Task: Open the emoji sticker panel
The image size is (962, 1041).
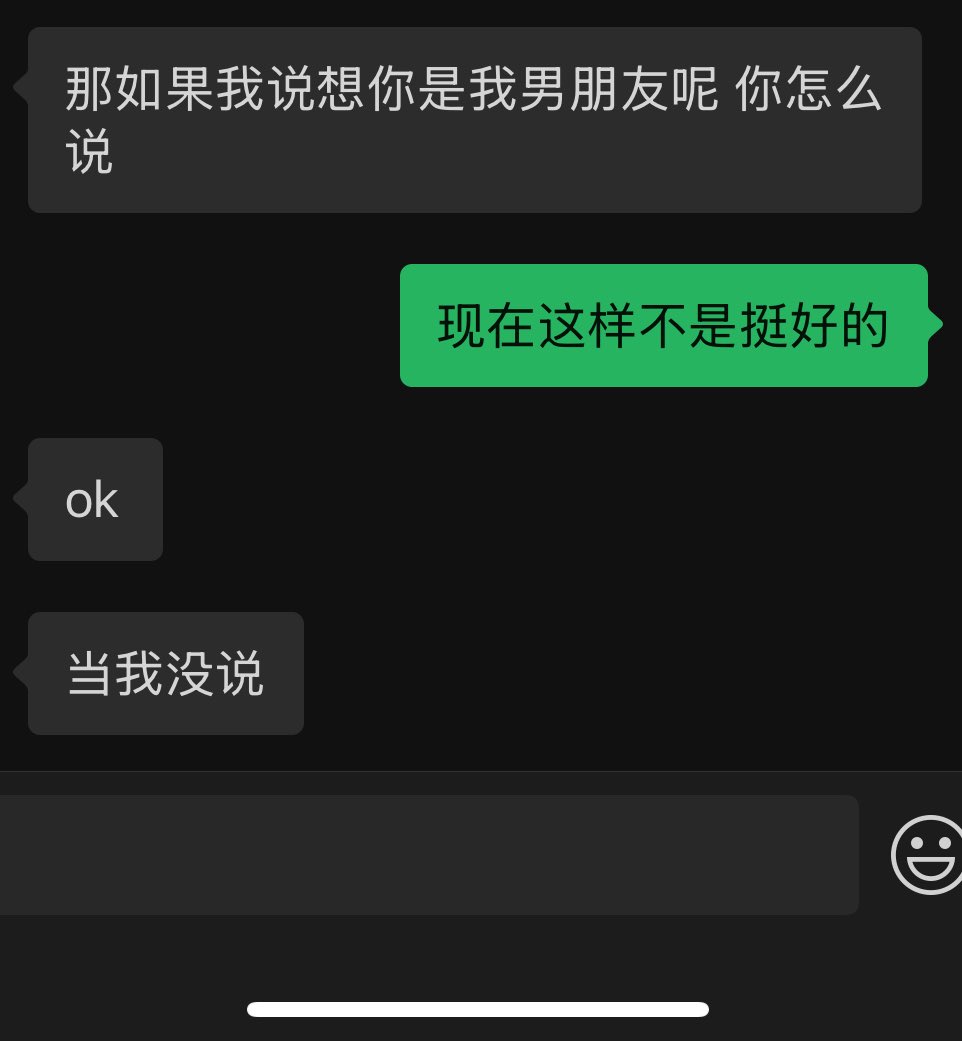Action: coord(927,854)
